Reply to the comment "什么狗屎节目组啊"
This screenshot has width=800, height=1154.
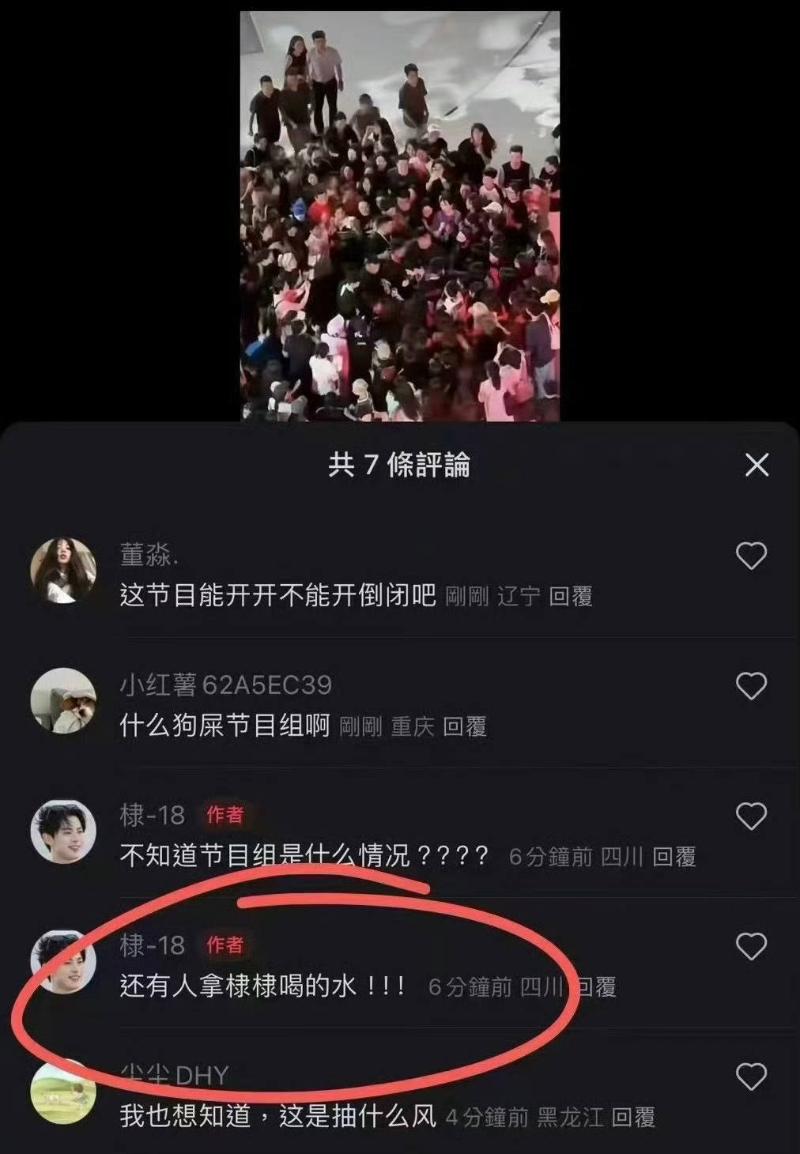pos(465,727)
